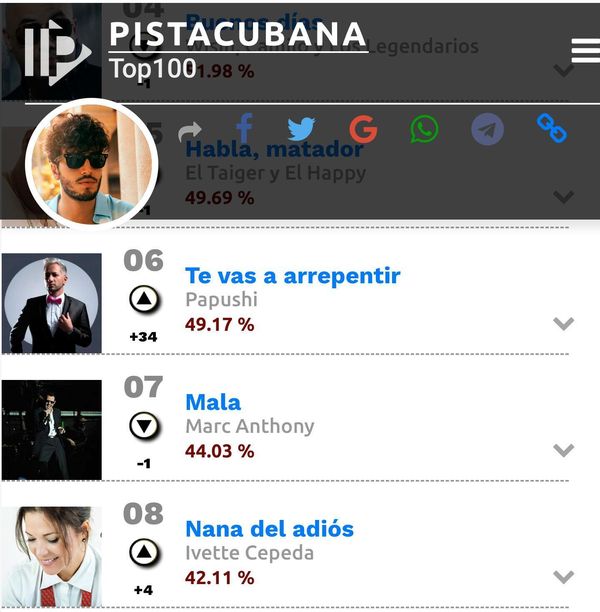
Task: Share via the WhatsApp icon
Action: click(424, 130)
